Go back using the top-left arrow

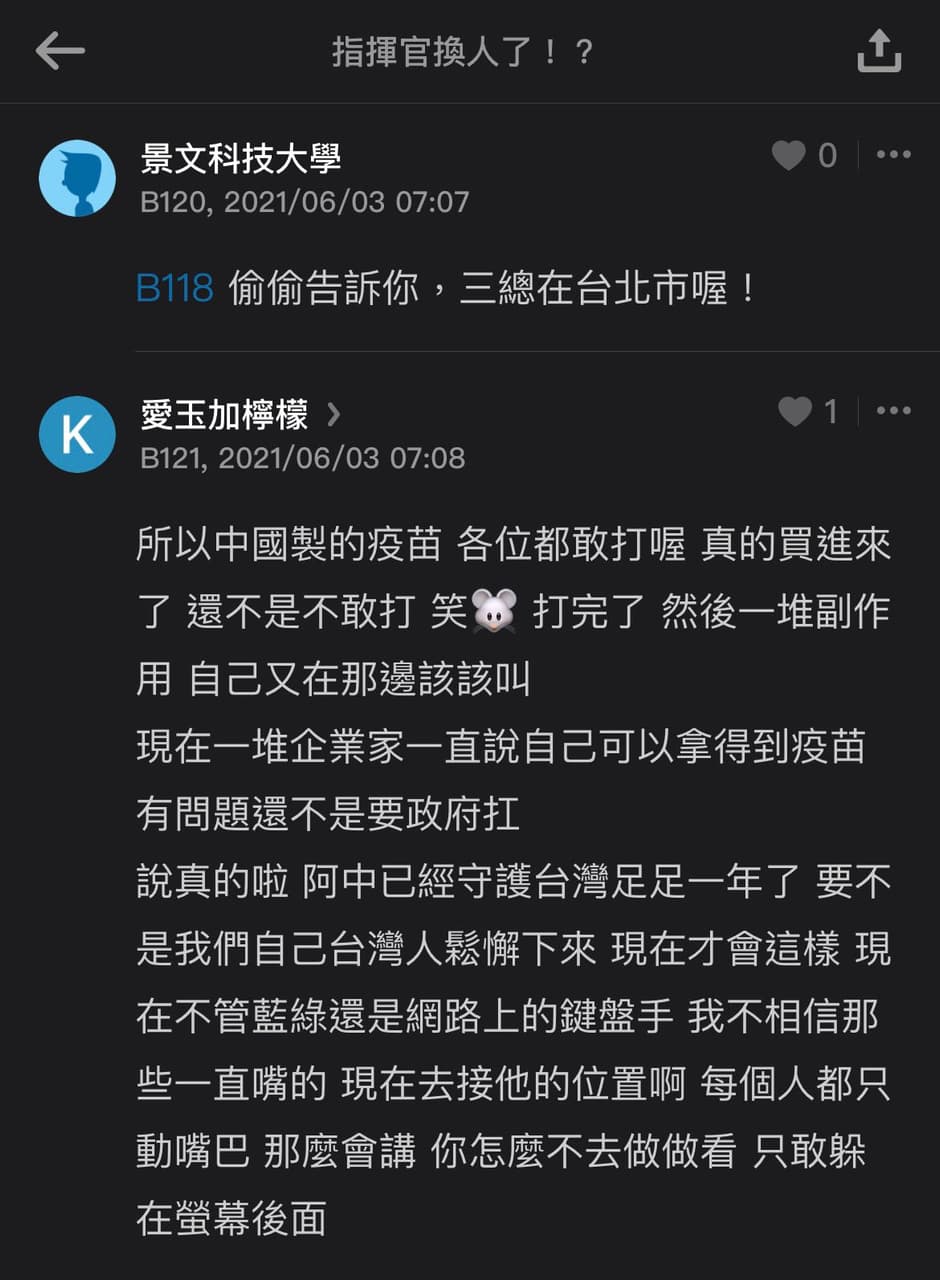click(60, 52)
